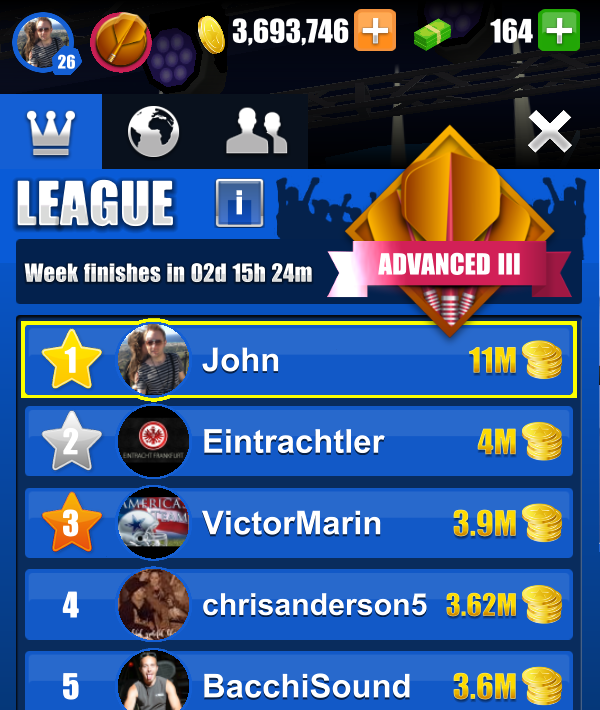Tap BacchiSound's ranking entry
This screenshot has width=600, height=710.
coord(298,683)
